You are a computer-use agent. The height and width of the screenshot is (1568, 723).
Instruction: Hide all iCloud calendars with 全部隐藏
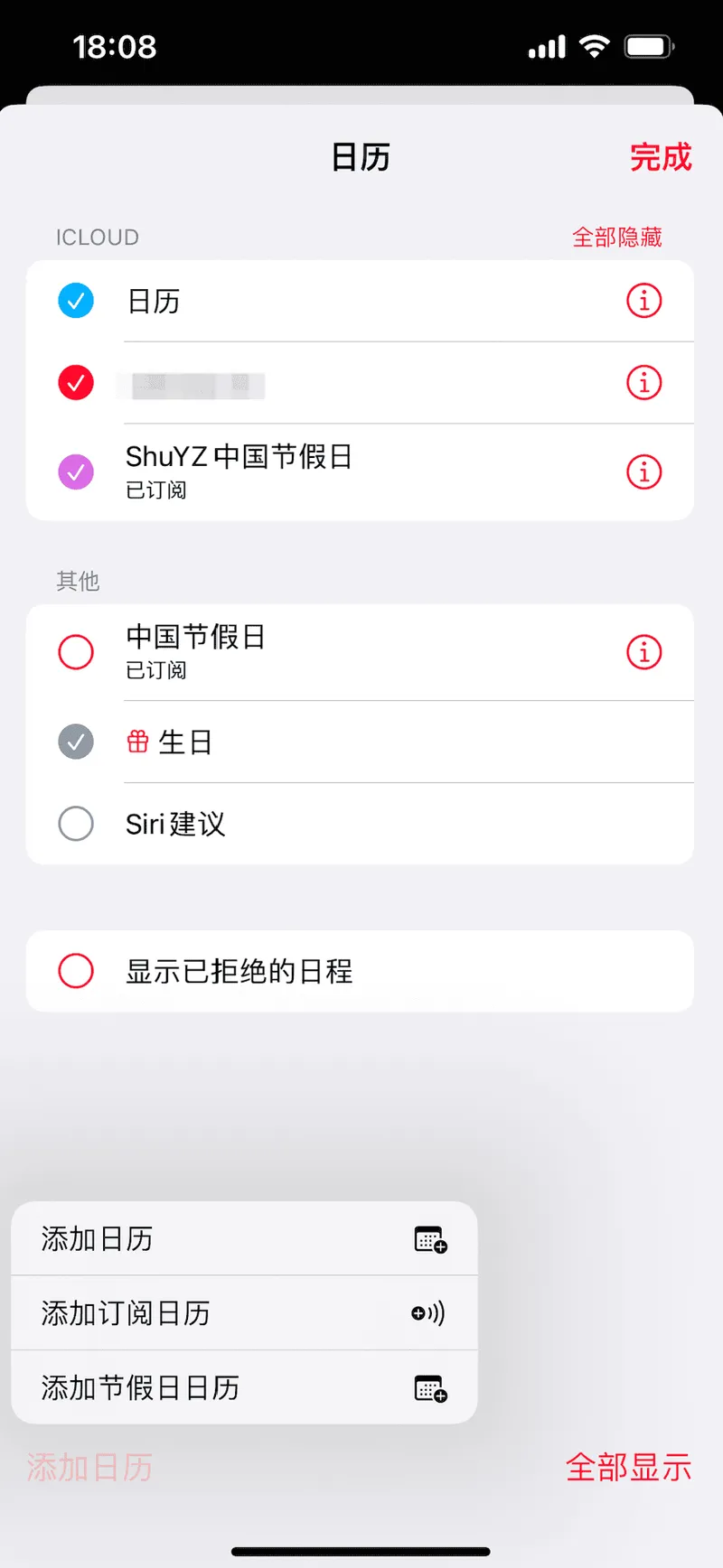pyautogui.click(x=616, y=238)
